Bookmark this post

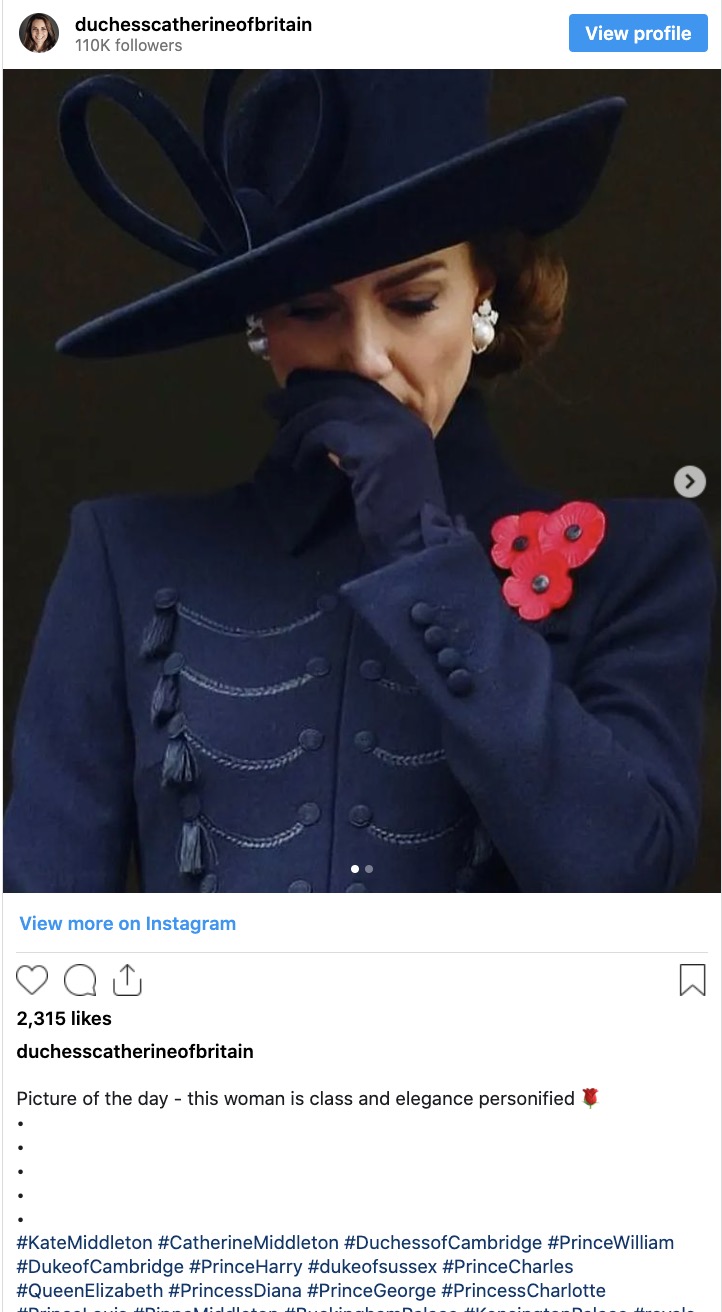pos(692,980)
